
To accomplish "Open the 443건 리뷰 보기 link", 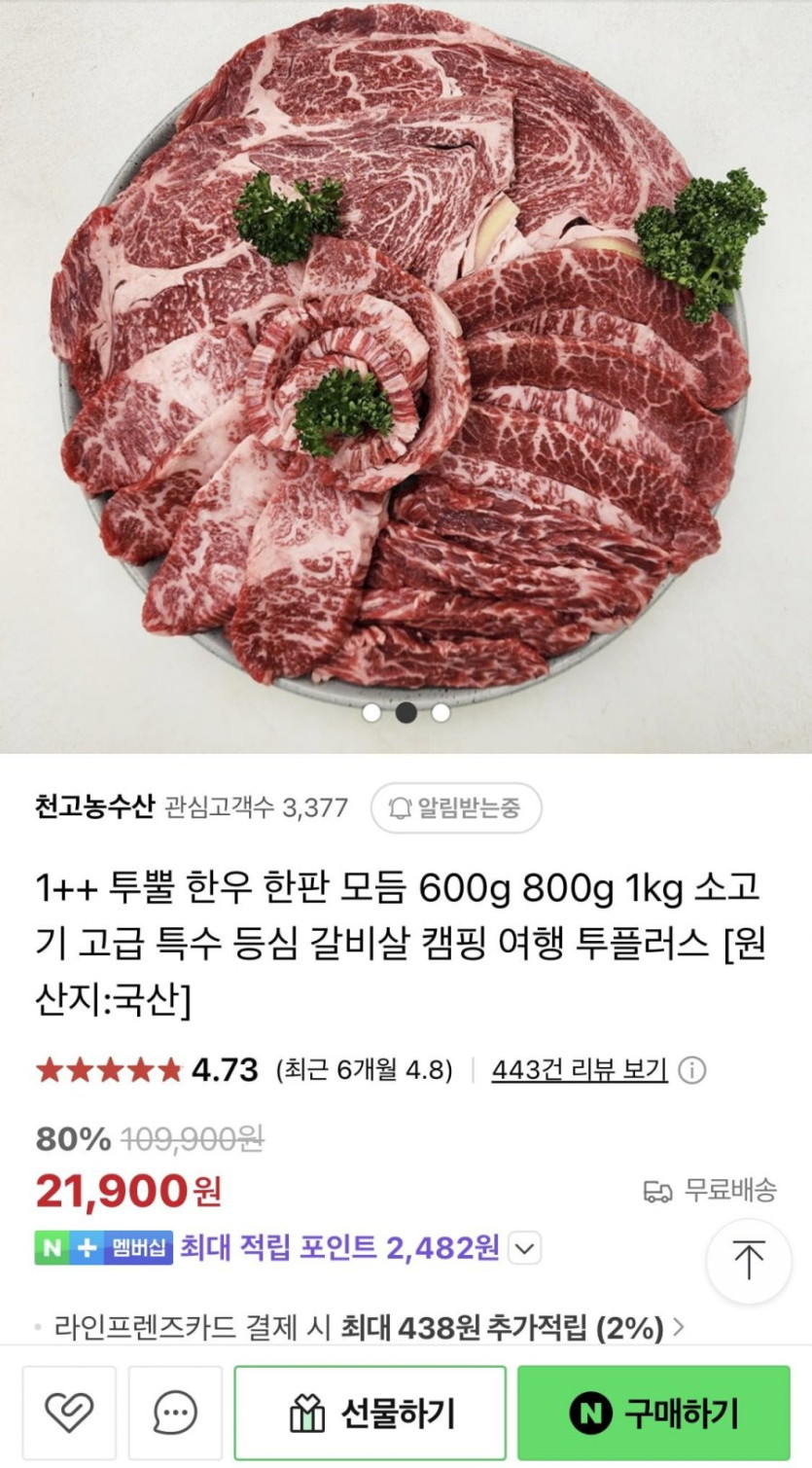I will (x=579, y=1070).
